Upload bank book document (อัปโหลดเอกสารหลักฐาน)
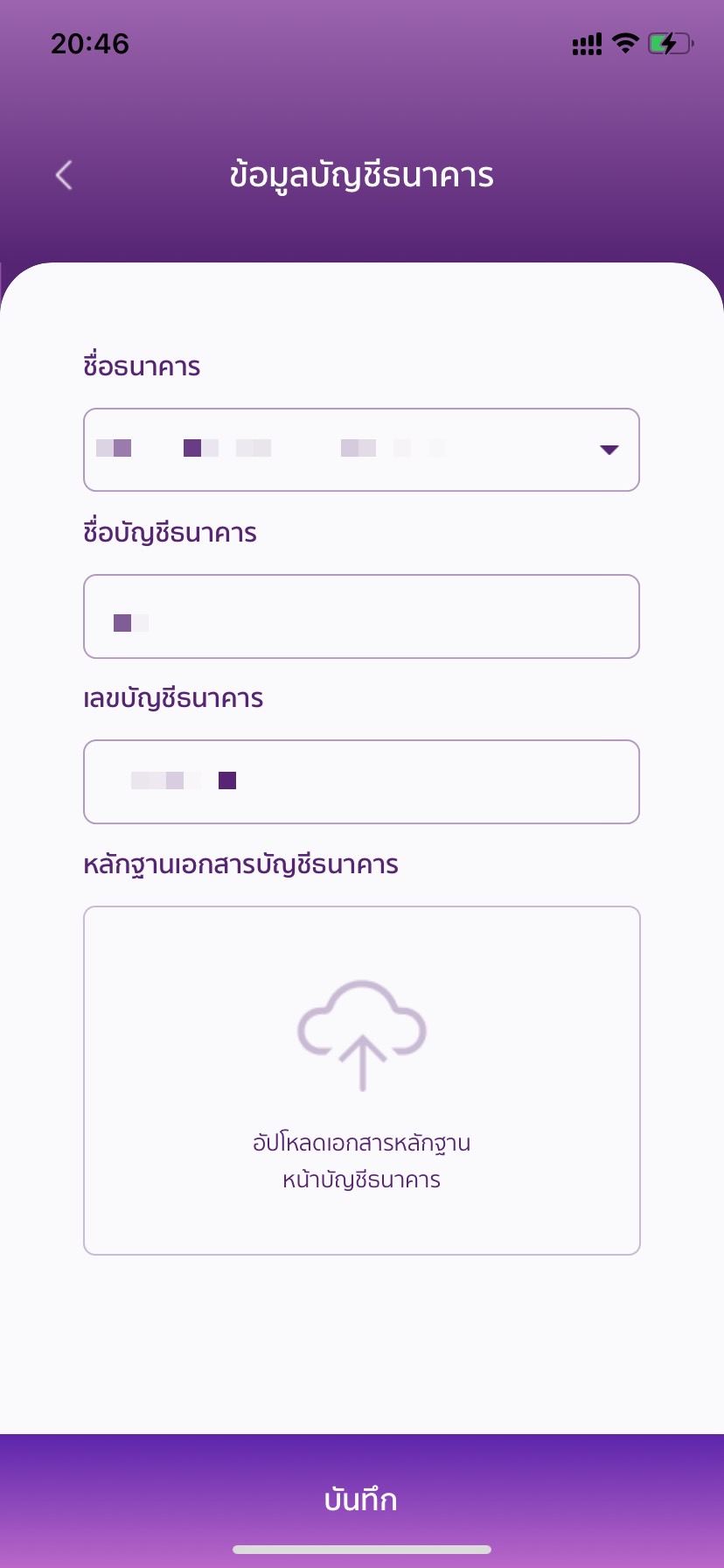The width and height of the screenshot is (724, 1568). pyautogui.click(x=361, y=1080)
